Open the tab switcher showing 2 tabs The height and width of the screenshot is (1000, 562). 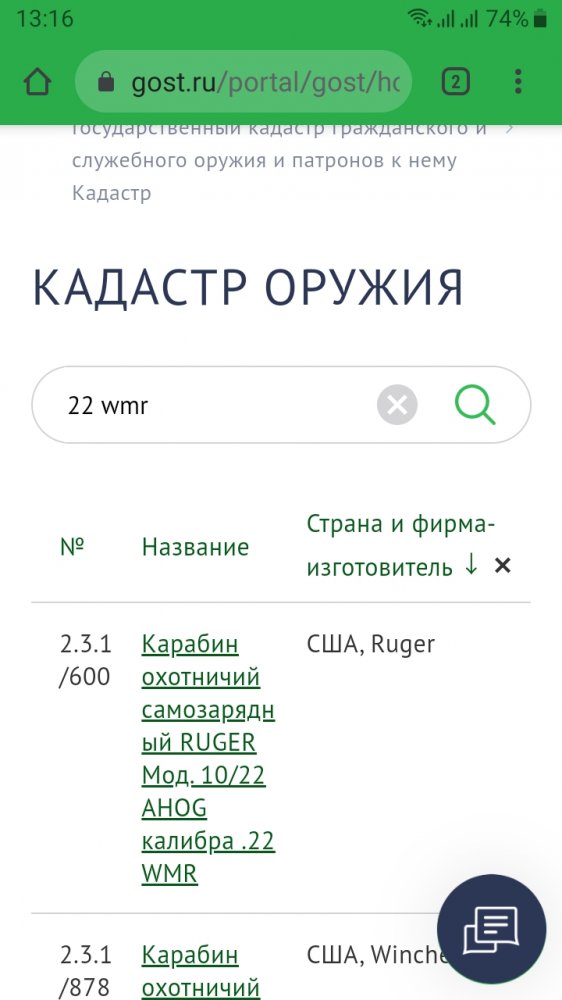455,82
